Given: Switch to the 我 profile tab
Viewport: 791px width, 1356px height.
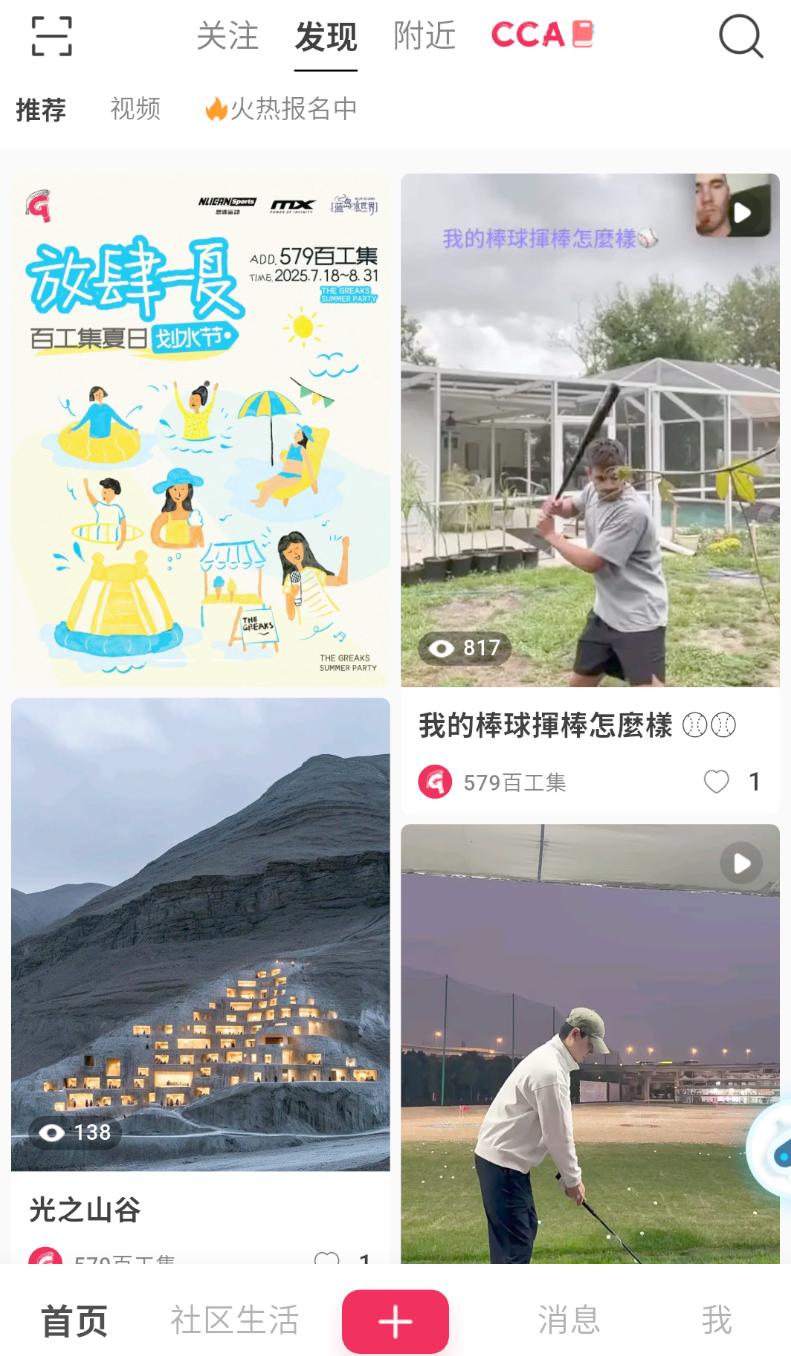Looking at the screenshot, I should (x=717, y=1321).
